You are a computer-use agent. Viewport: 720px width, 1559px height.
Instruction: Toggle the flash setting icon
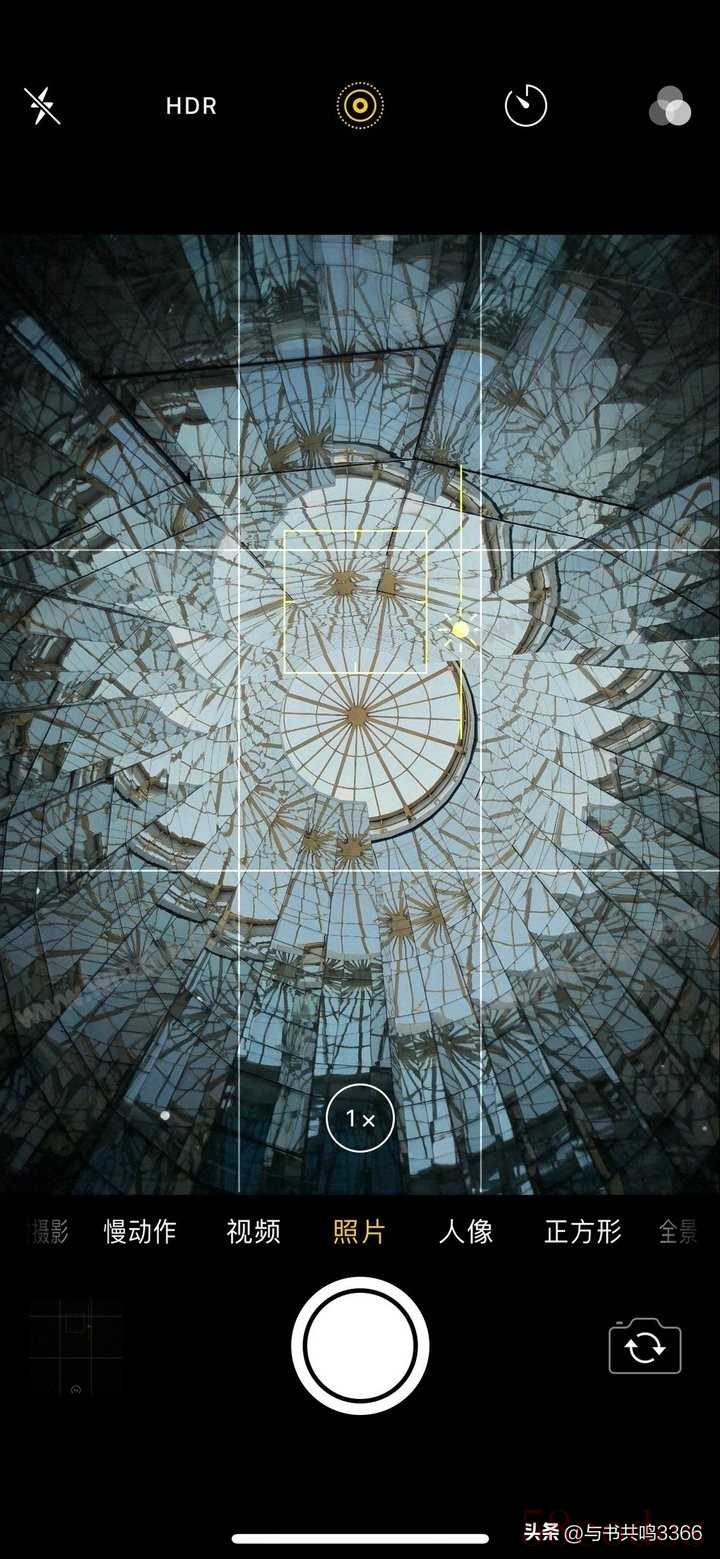point(42,105)
